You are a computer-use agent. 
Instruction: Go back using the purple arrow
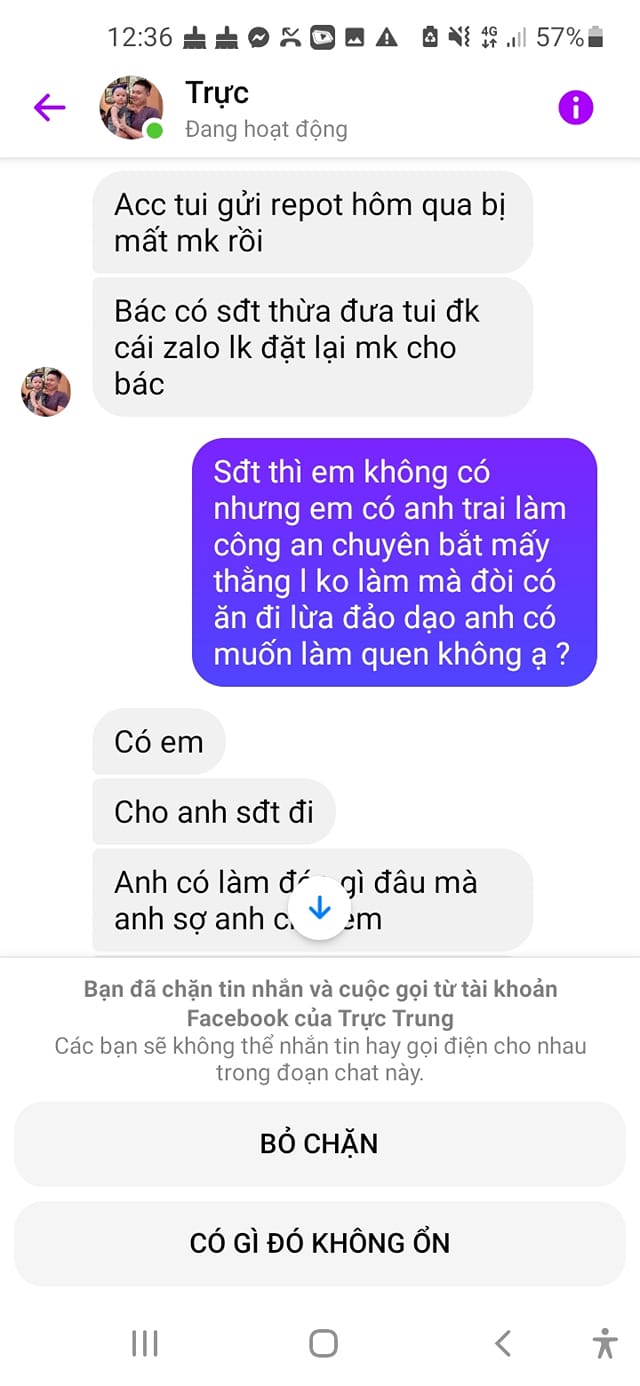click(x=49, y=108)
